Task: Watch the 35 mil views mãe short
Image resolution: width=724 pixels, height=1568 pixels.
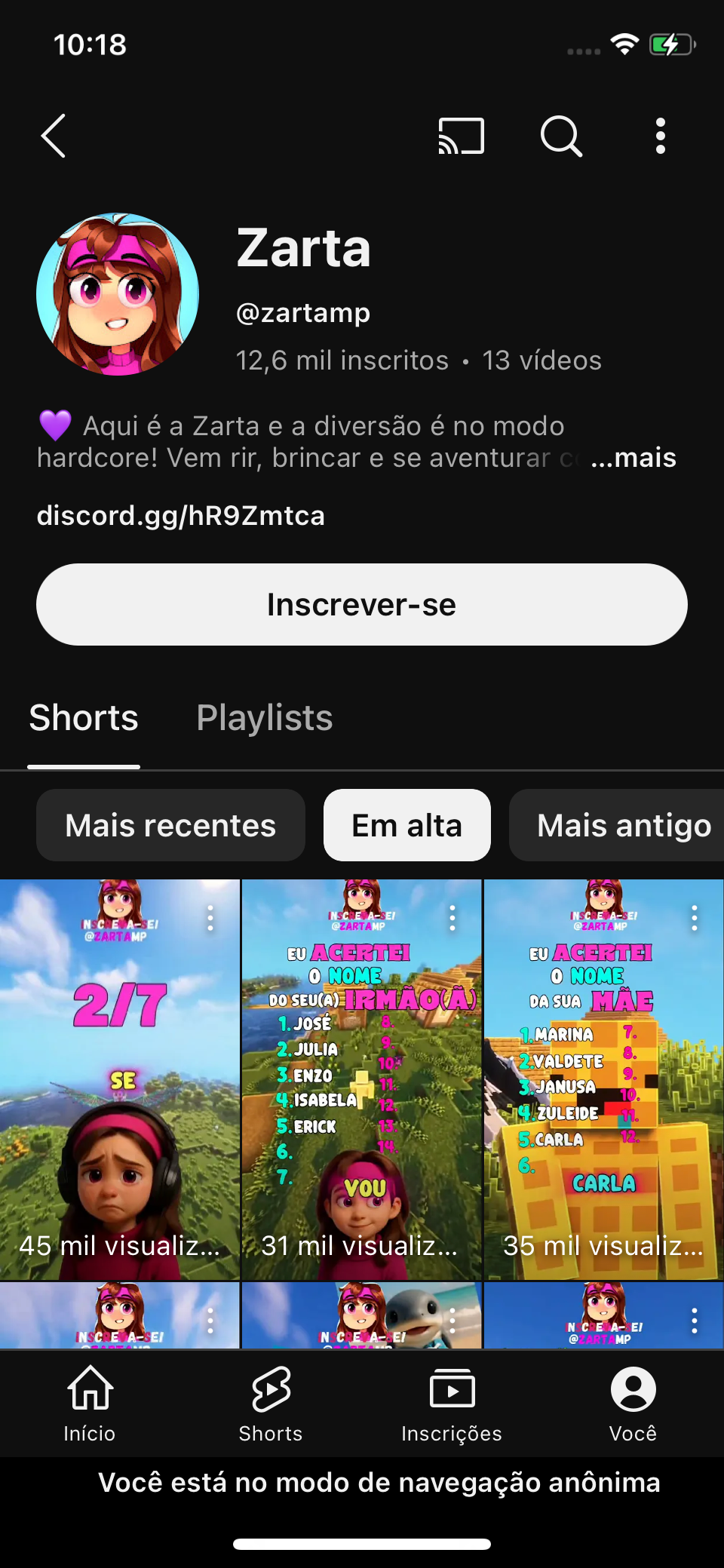Action: [x=604, y=1079]
